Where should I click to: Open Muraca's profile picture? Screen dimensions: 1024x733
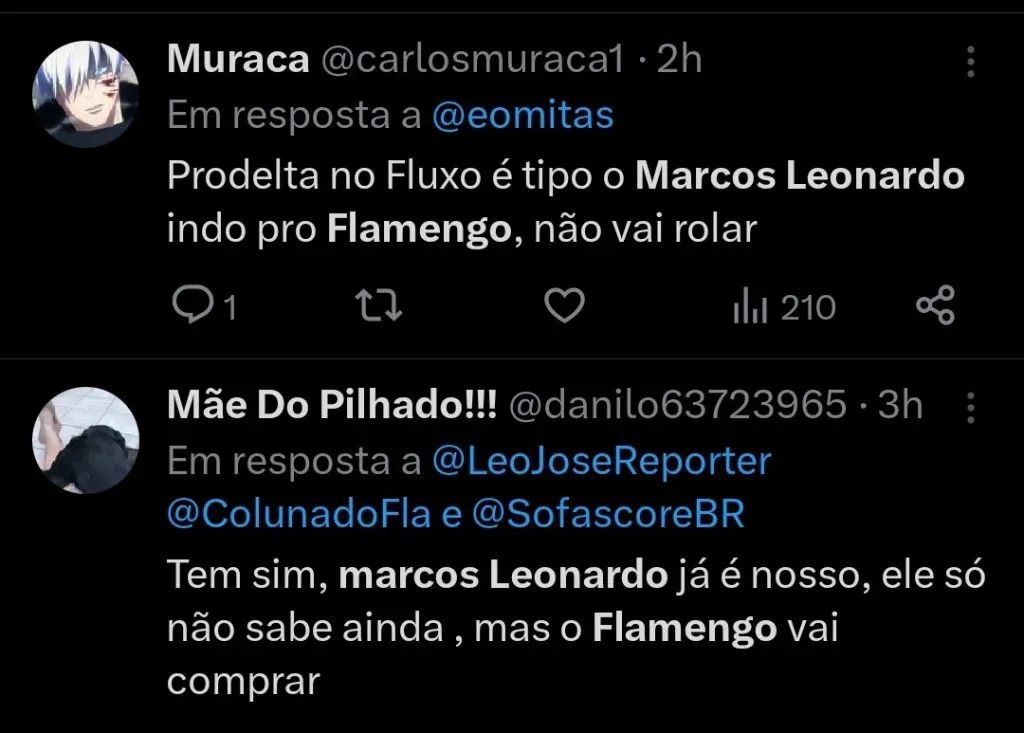[x=83, y=95]
